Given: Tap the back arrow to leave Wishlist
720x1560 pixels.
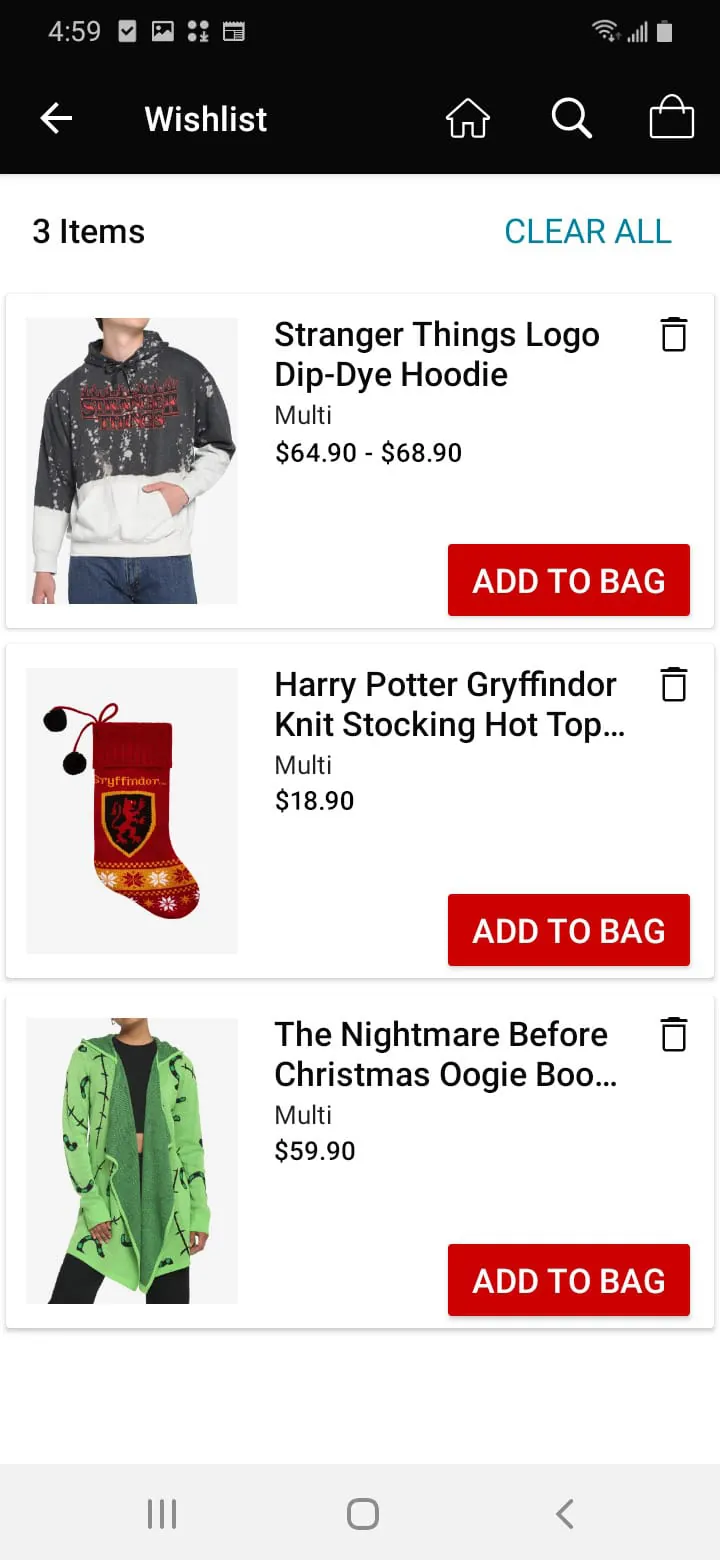Looking at the screenshot, I should 56,118.
